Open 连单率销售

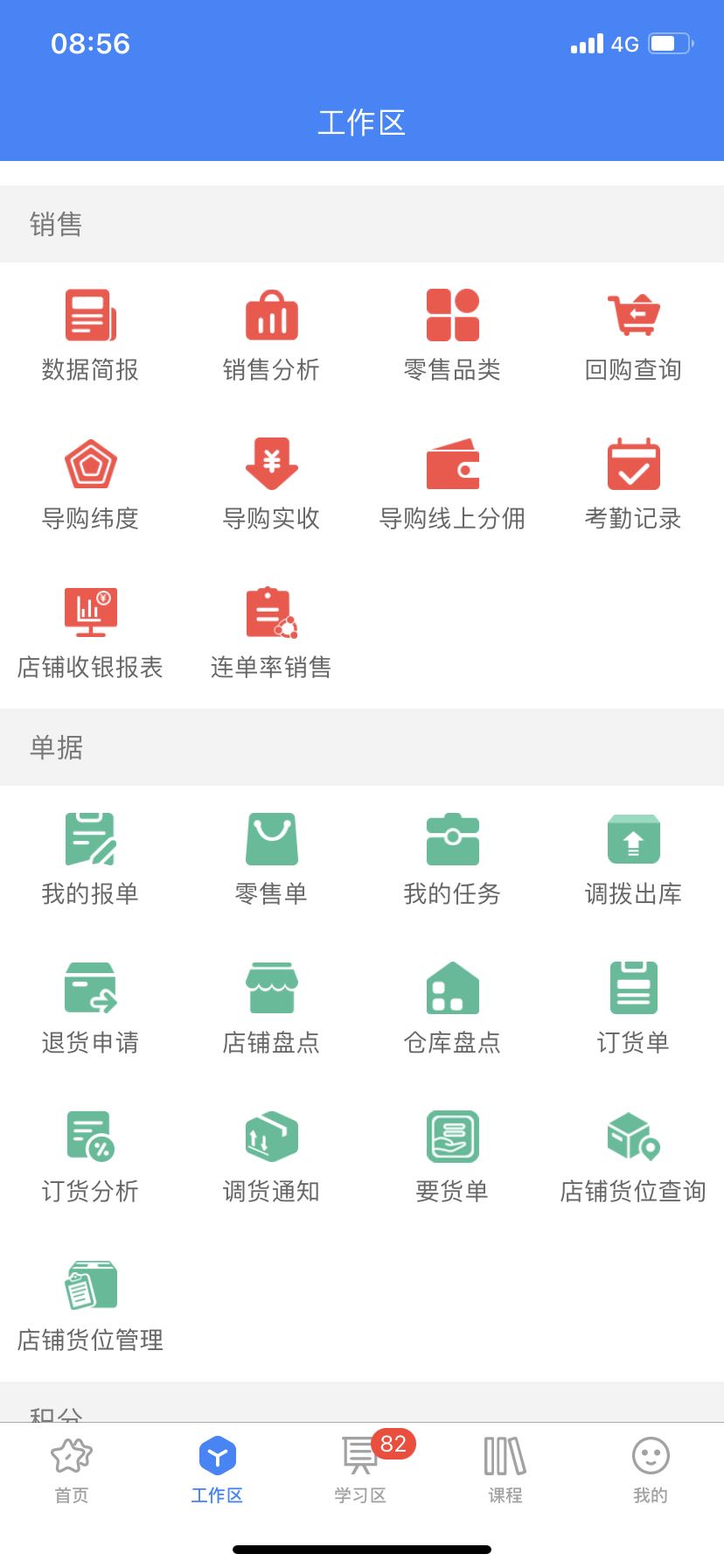pos(271,631)
